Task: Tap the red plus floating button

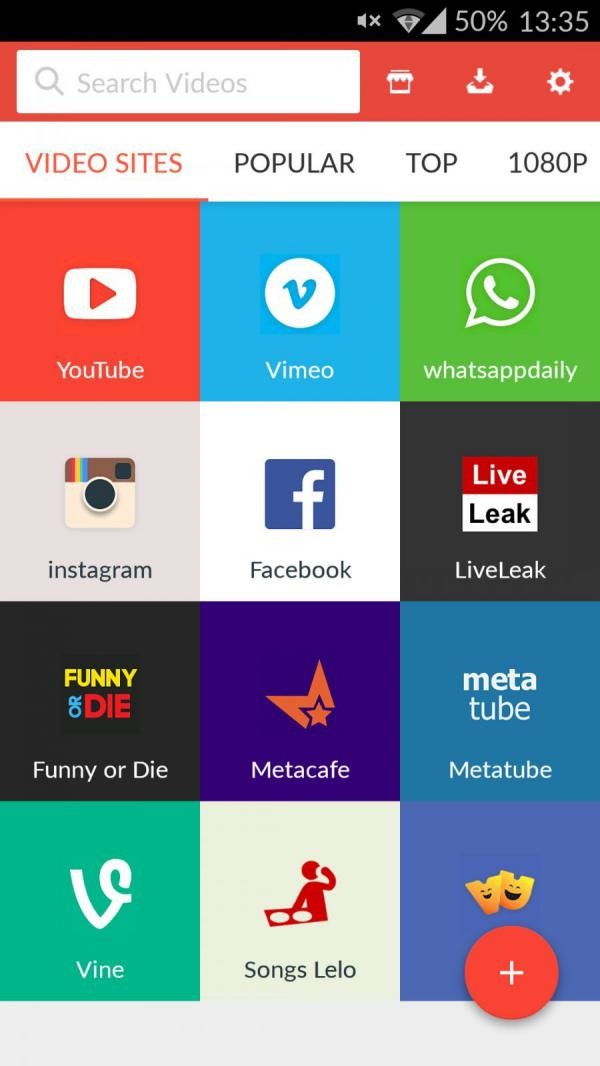Action: 511,972
